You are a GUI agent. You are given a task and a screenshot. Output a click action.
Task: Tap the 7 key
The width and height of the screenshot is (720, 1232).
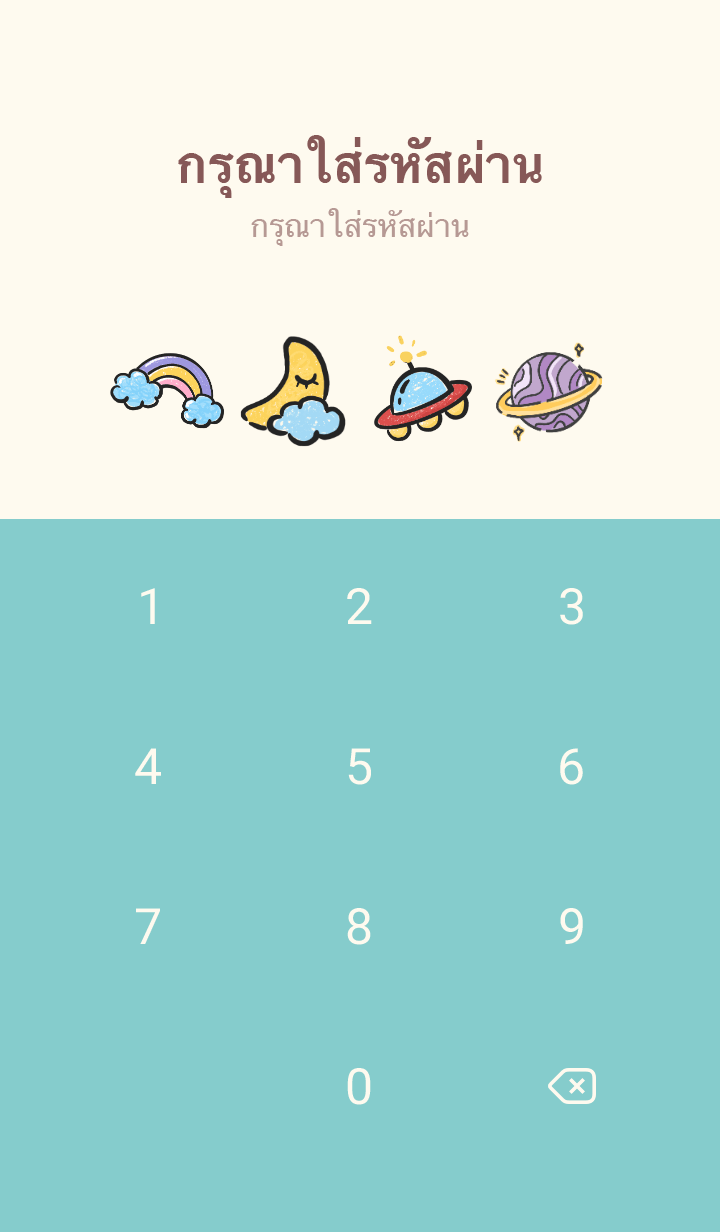click(x=148, y=927)
